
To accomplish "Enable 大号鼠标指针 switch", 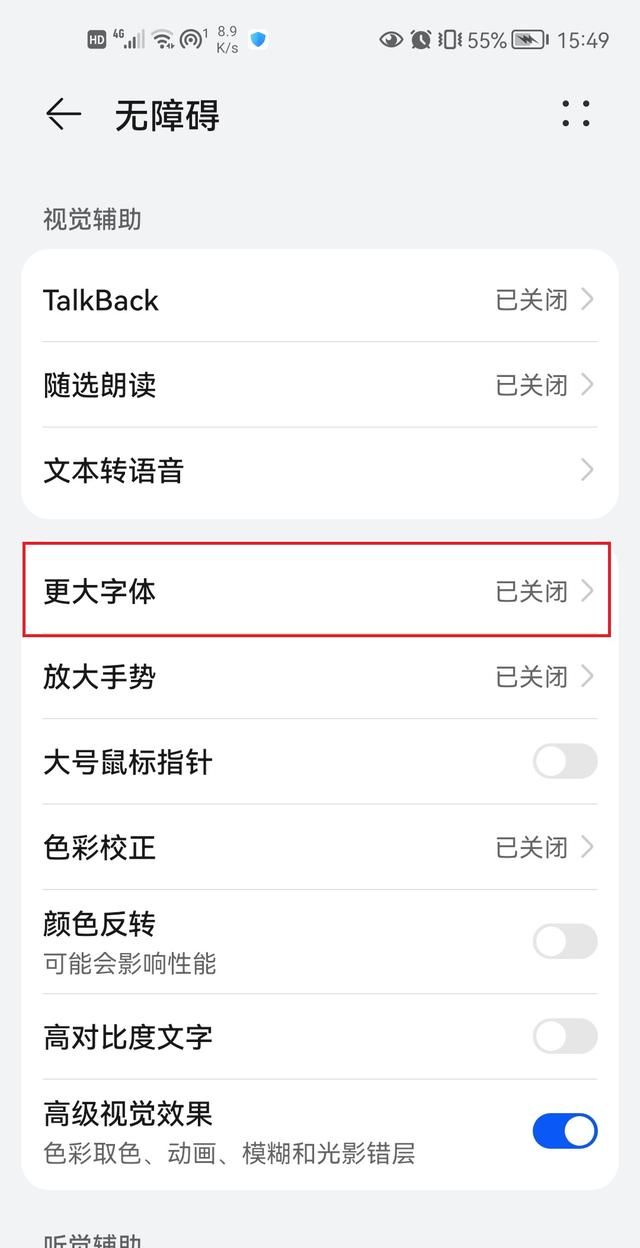I will tap(565, 762).
